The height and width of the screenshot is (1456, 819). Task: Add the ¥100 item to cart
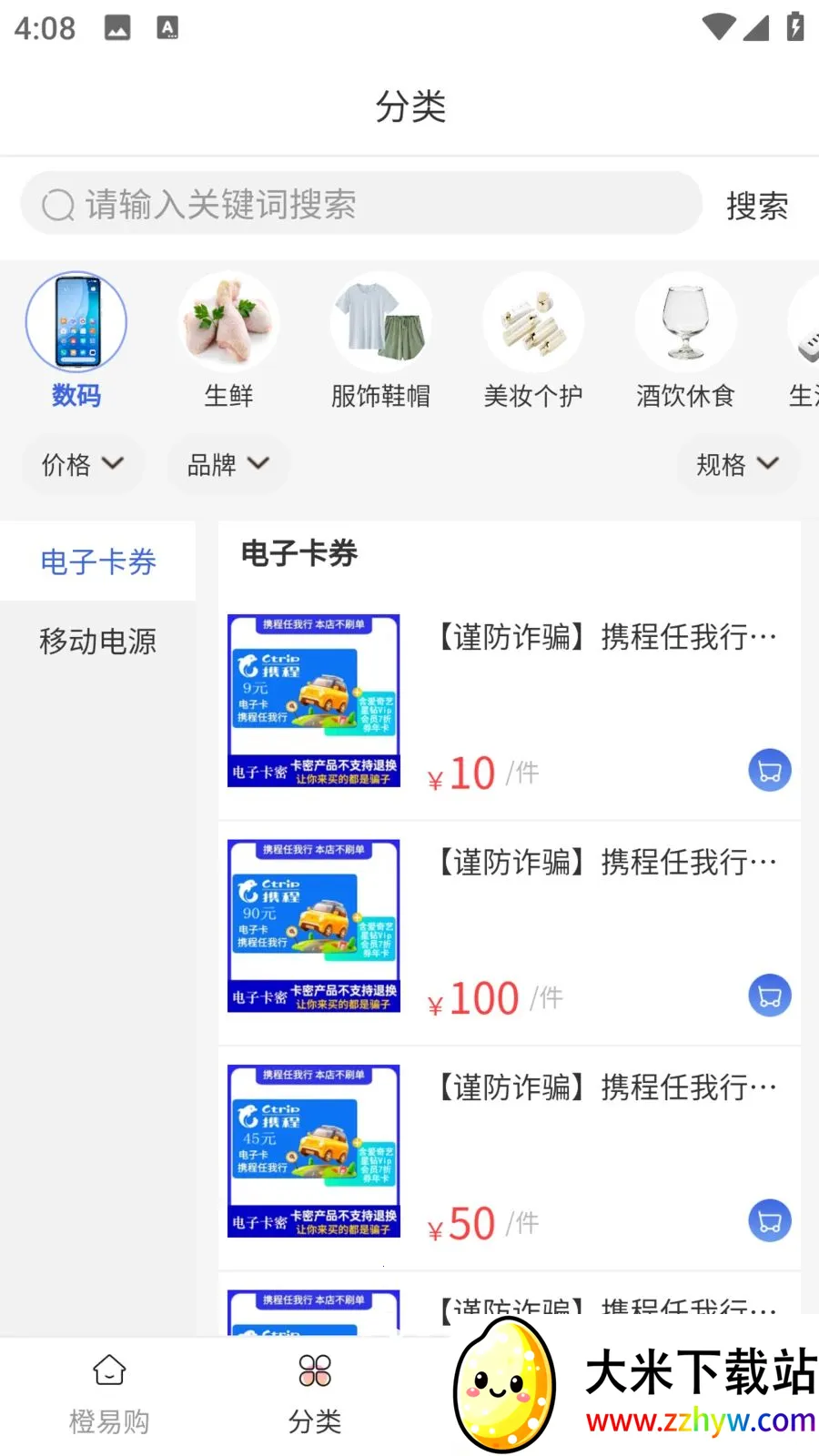770,996
